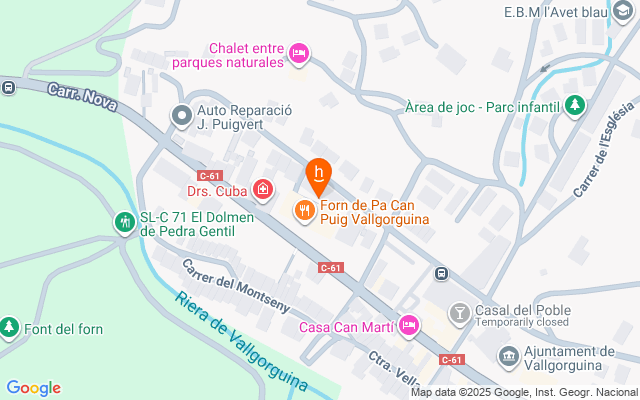640x400 pixels.
Task: Open the Casa Can Martí lodging pin
Action: (408, 326)
